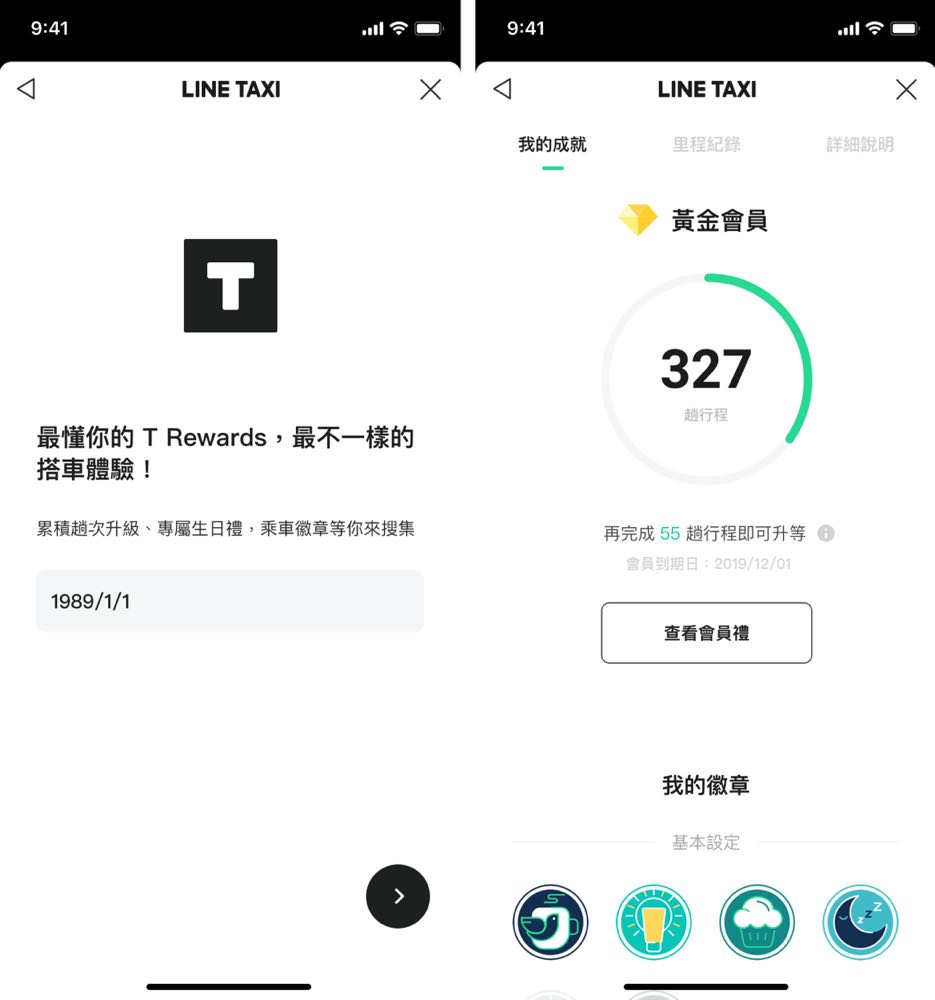The width and height of the screenshot is (935, 1000).
Task: Switch to the 詳細說明 tab
Action: pos(859,145)
